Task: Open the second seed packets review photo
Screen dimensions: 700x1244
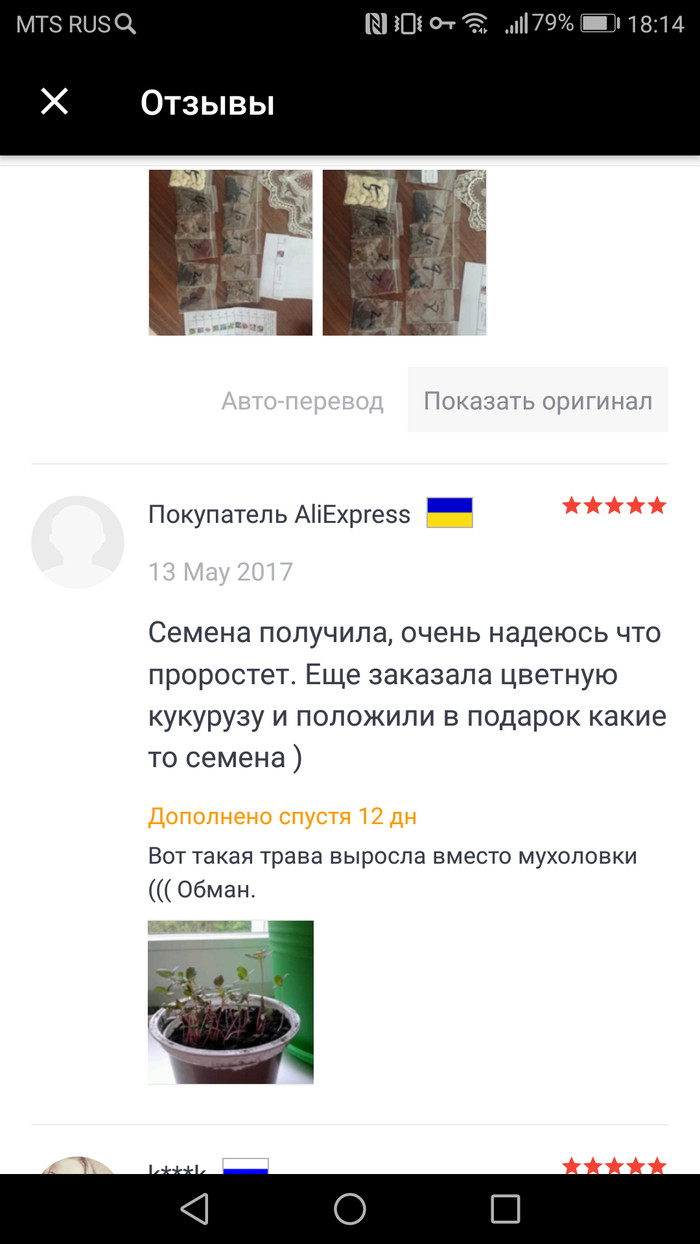Action: [404, 252]
